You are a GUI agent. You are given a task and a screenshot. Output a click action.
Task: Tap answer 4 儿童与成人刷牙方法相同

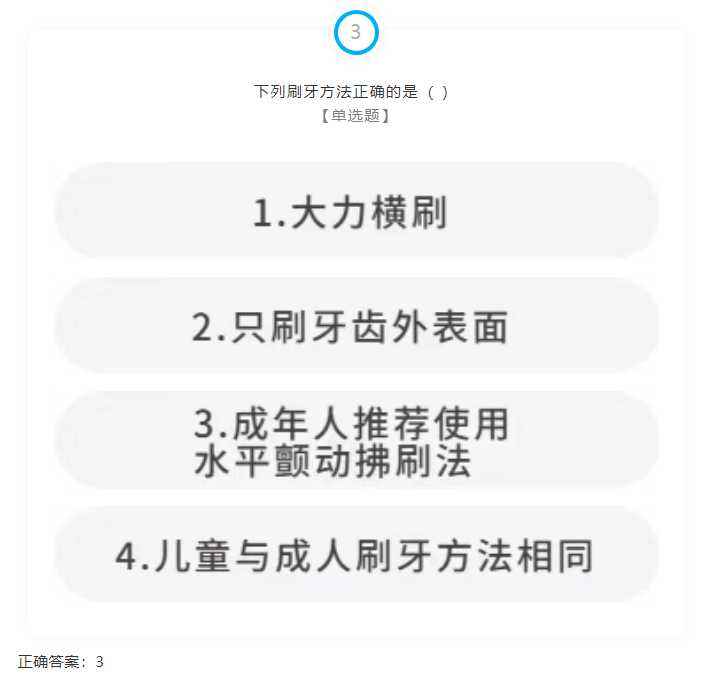[356, 555]
